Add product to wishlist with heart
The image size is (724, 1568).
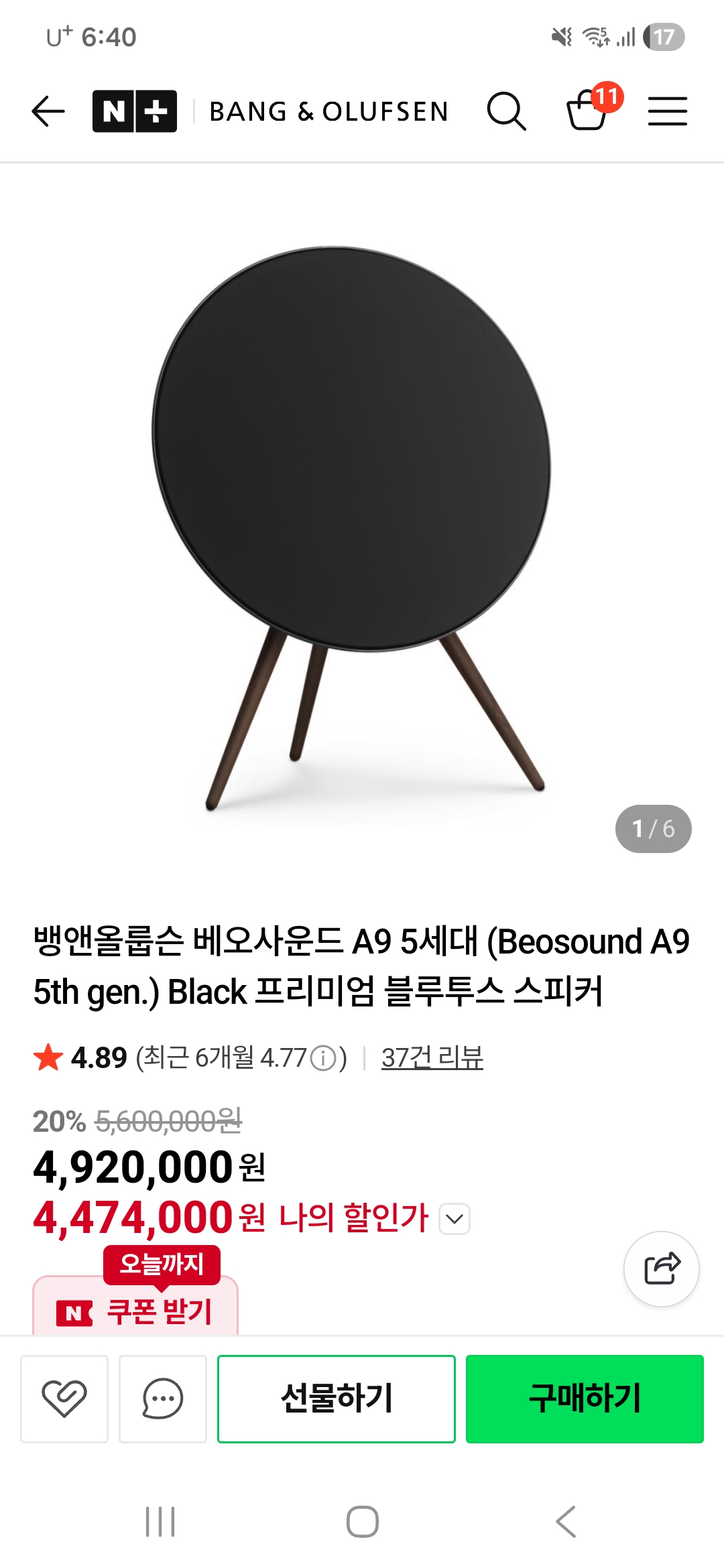[64, 1398]
